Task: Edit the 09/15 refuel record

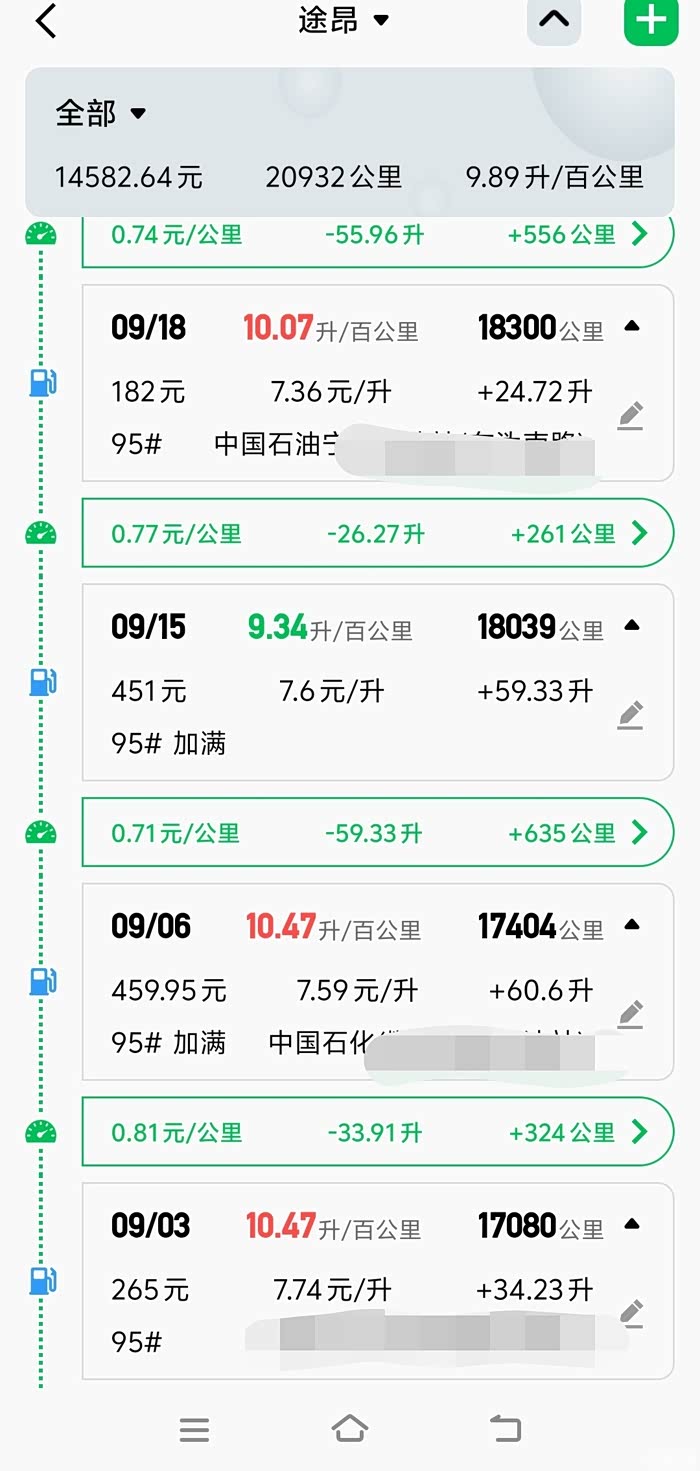Action: [630, 715]
